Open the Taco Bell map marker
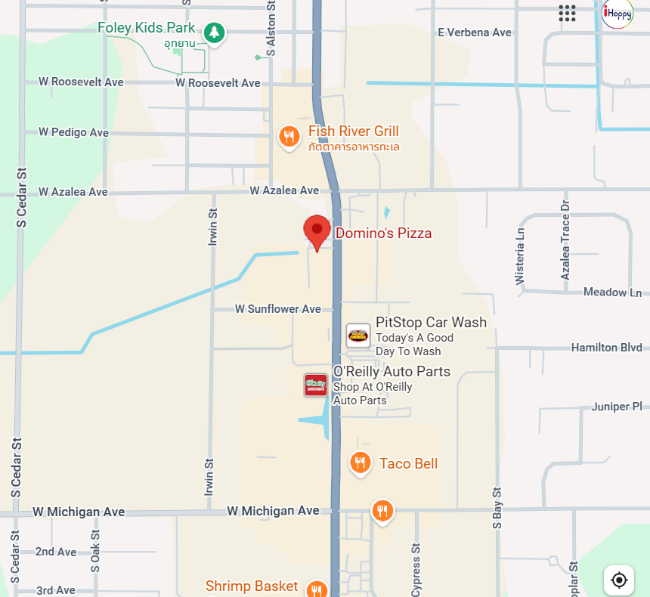Image resolution: width=650 pixels, height=597 pixels. pos(360,463)
